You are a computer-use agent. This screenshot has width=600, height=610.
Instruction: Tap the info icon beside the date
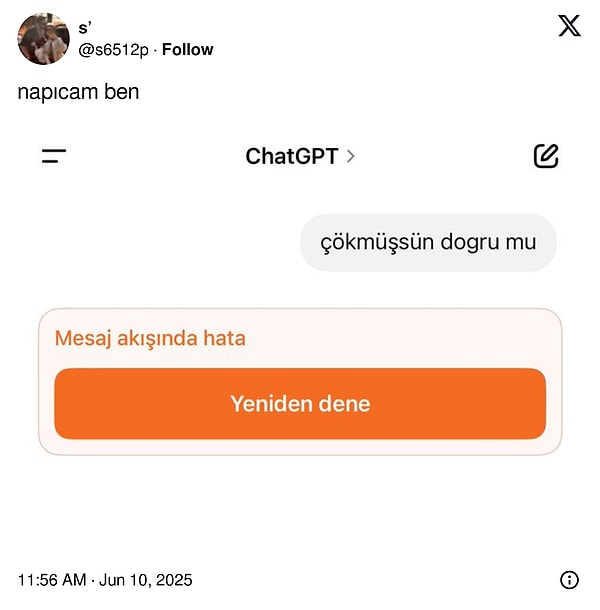click(x=569, y=580)
